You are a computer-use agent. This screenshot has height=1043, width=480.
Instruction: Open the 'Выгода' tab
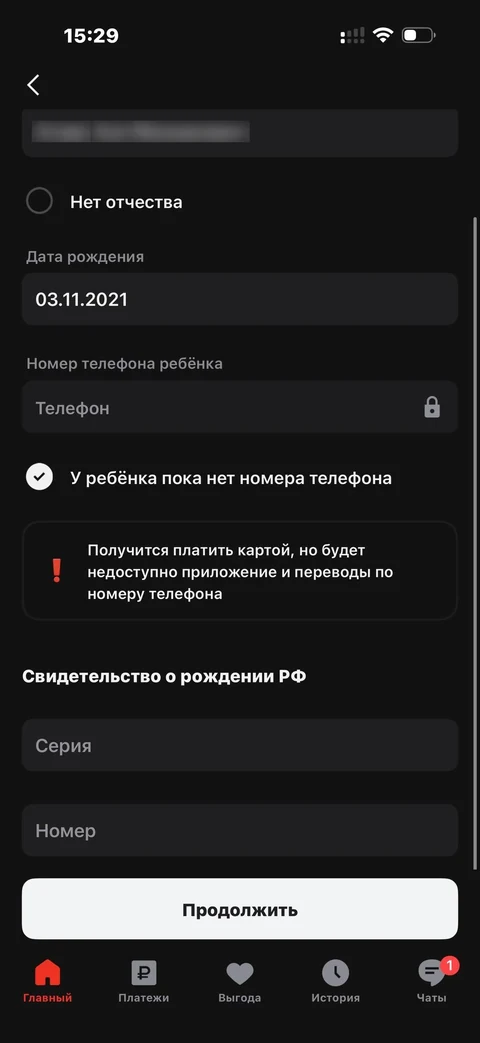[x=239, y=982]
